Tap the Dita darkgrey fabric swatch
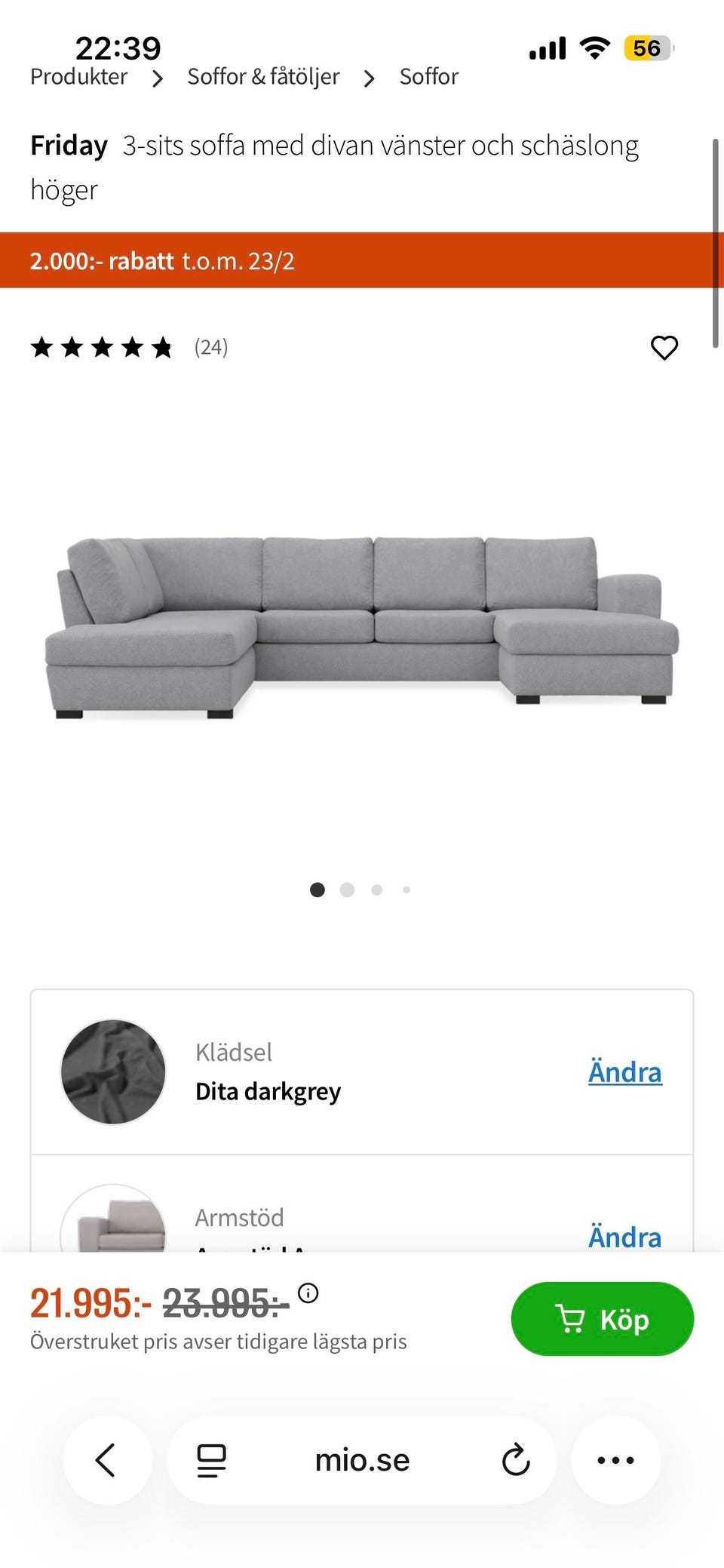The height and width of the screenshot is (1568, 724). click(x=112, y=1072)
